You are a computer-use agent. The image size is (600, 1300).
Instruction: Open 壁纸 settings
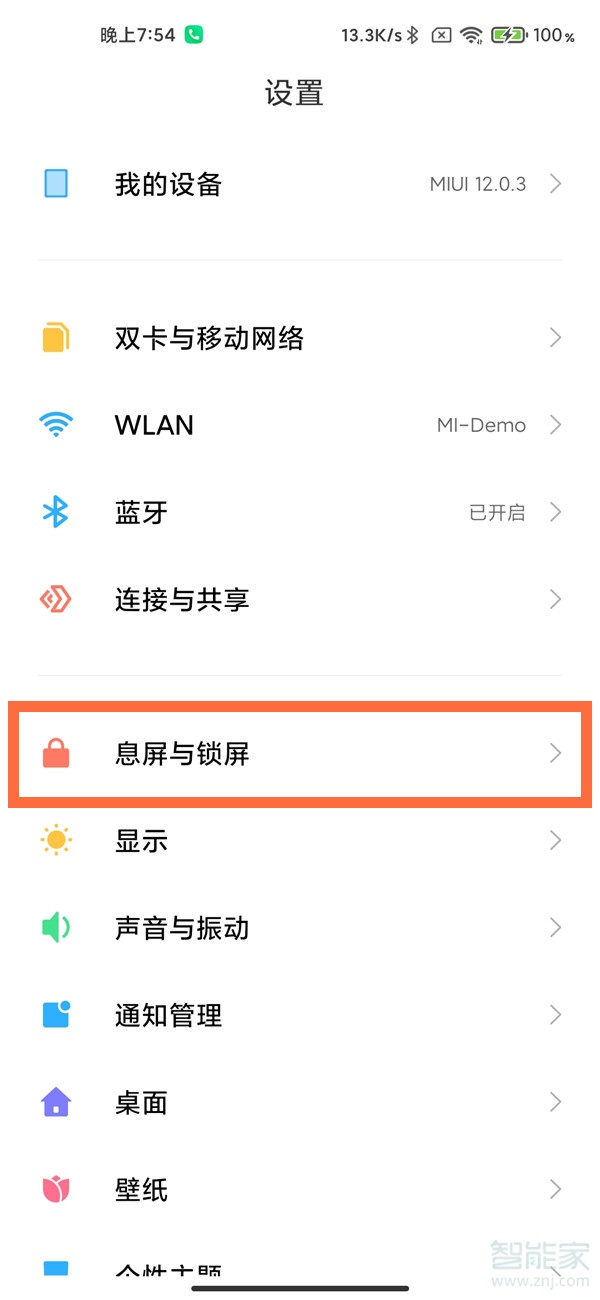pyautogui.click(x=300, y=1189)
